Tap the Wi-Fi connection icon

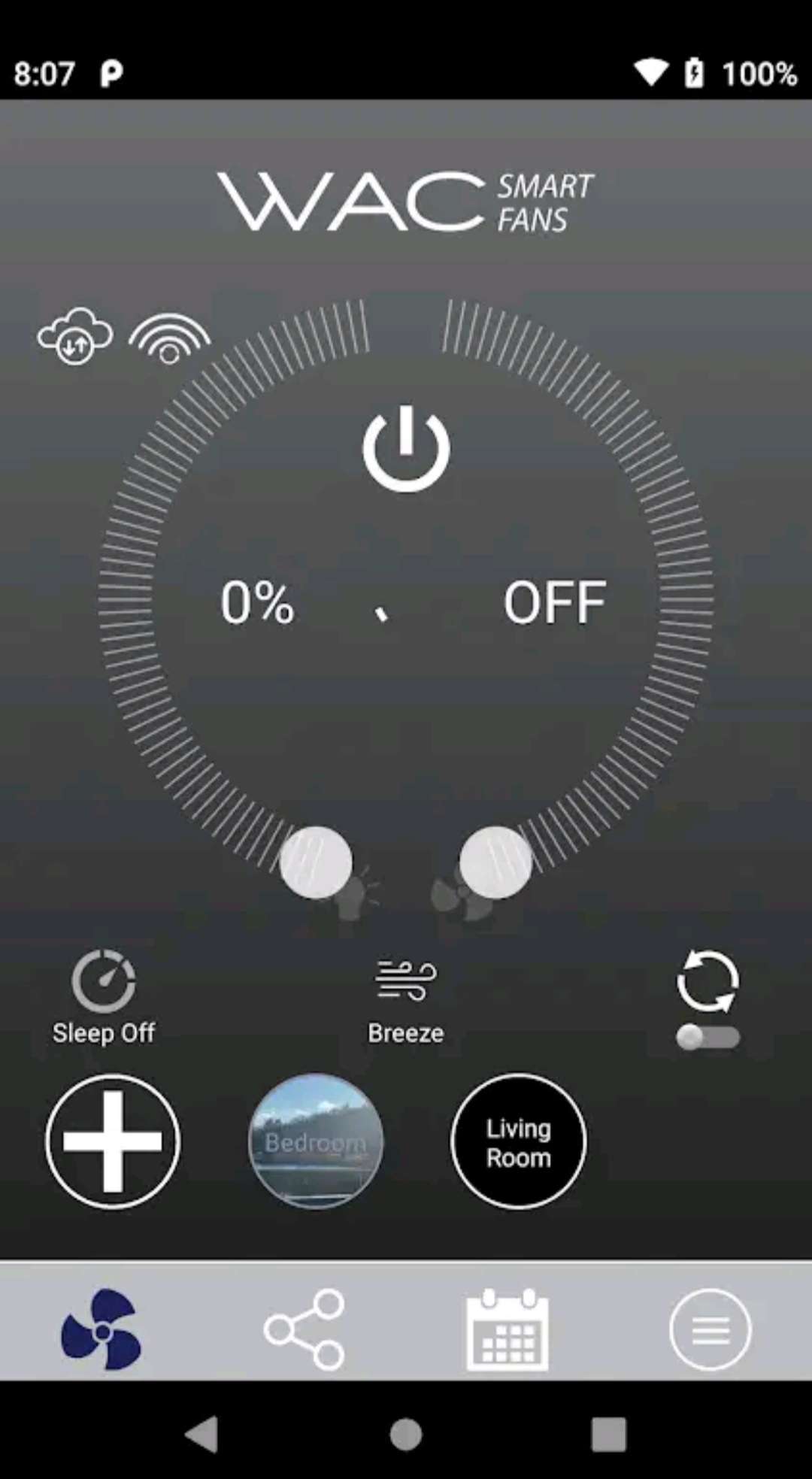coord(169,338)
